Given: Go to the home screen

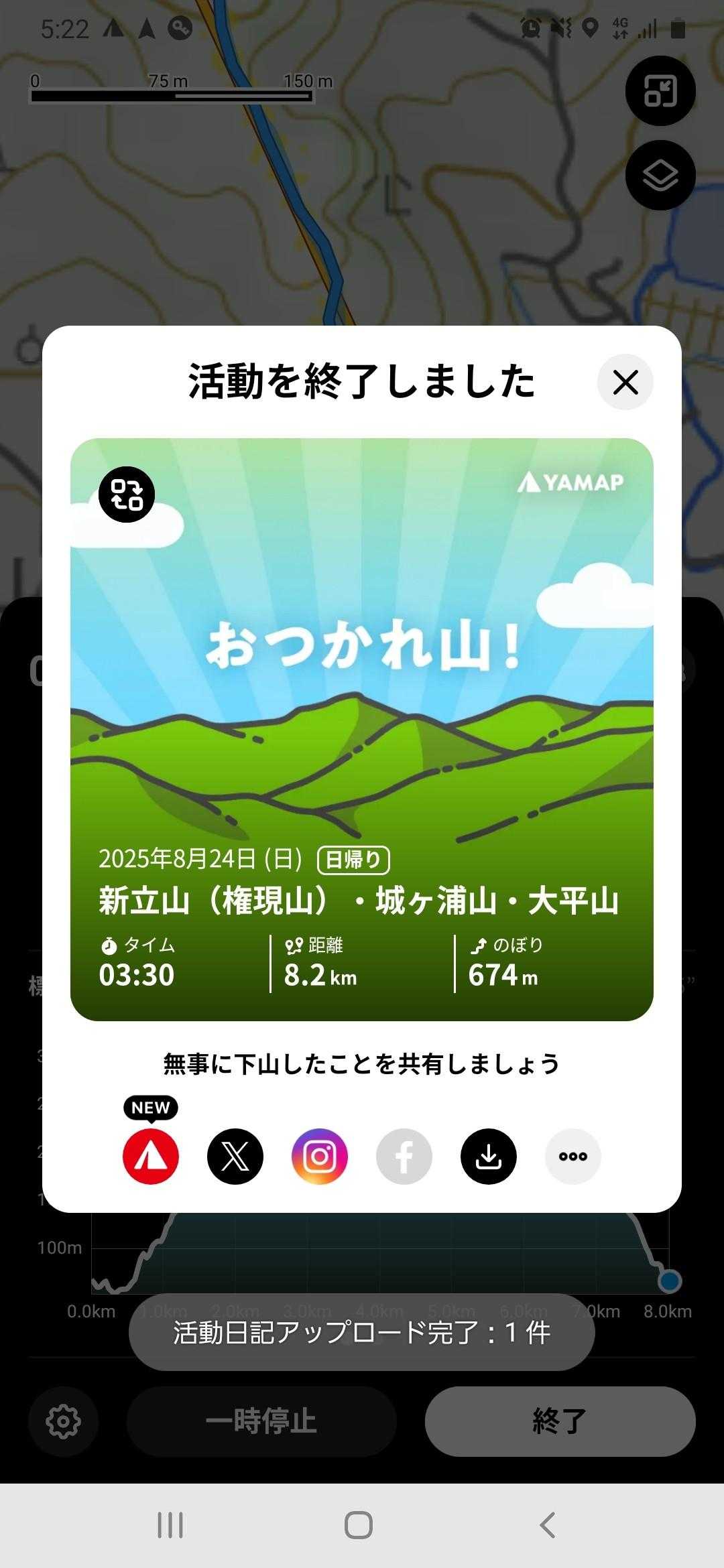Looking at the screenshot, I should 359,1525.
